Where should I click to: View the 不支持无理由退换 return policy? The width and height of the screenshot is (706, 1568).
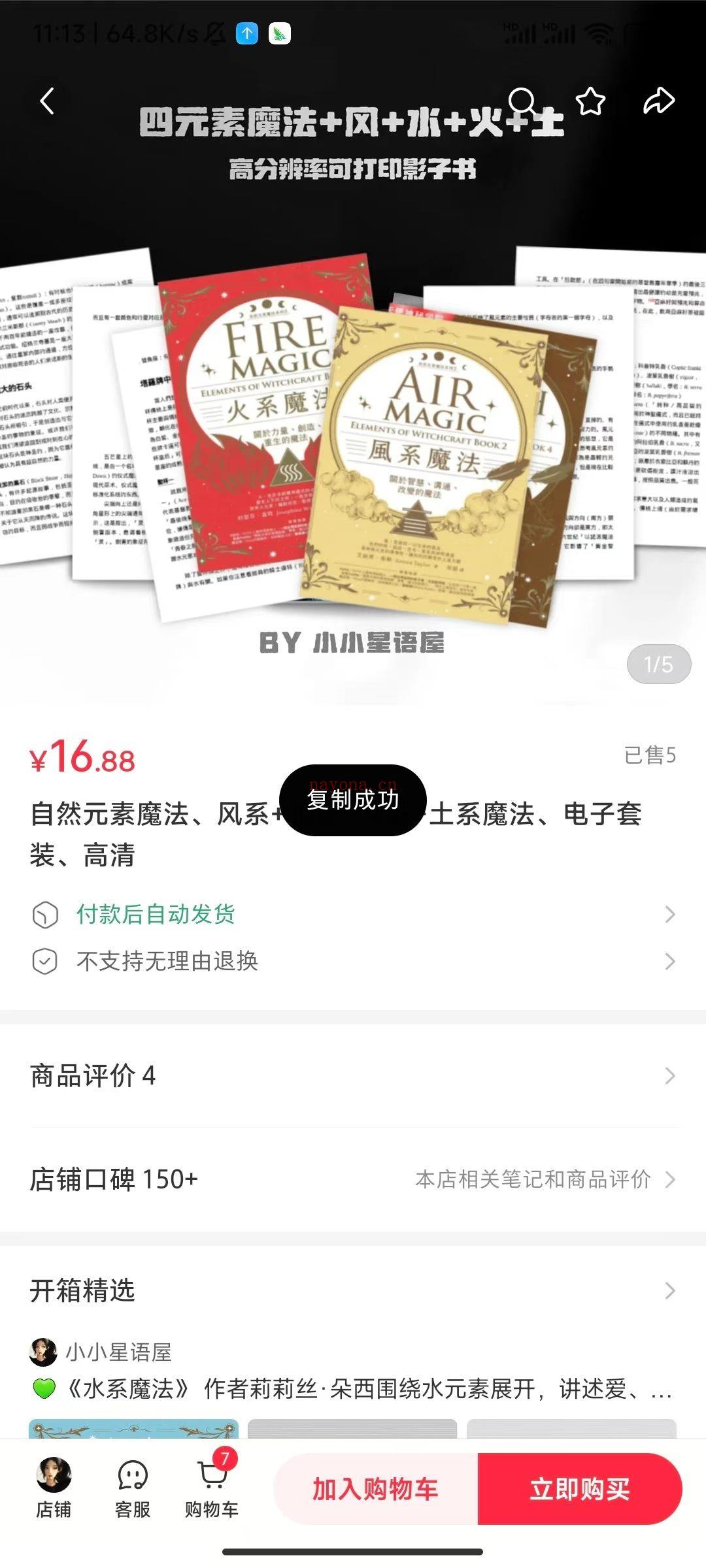point(353,961)
